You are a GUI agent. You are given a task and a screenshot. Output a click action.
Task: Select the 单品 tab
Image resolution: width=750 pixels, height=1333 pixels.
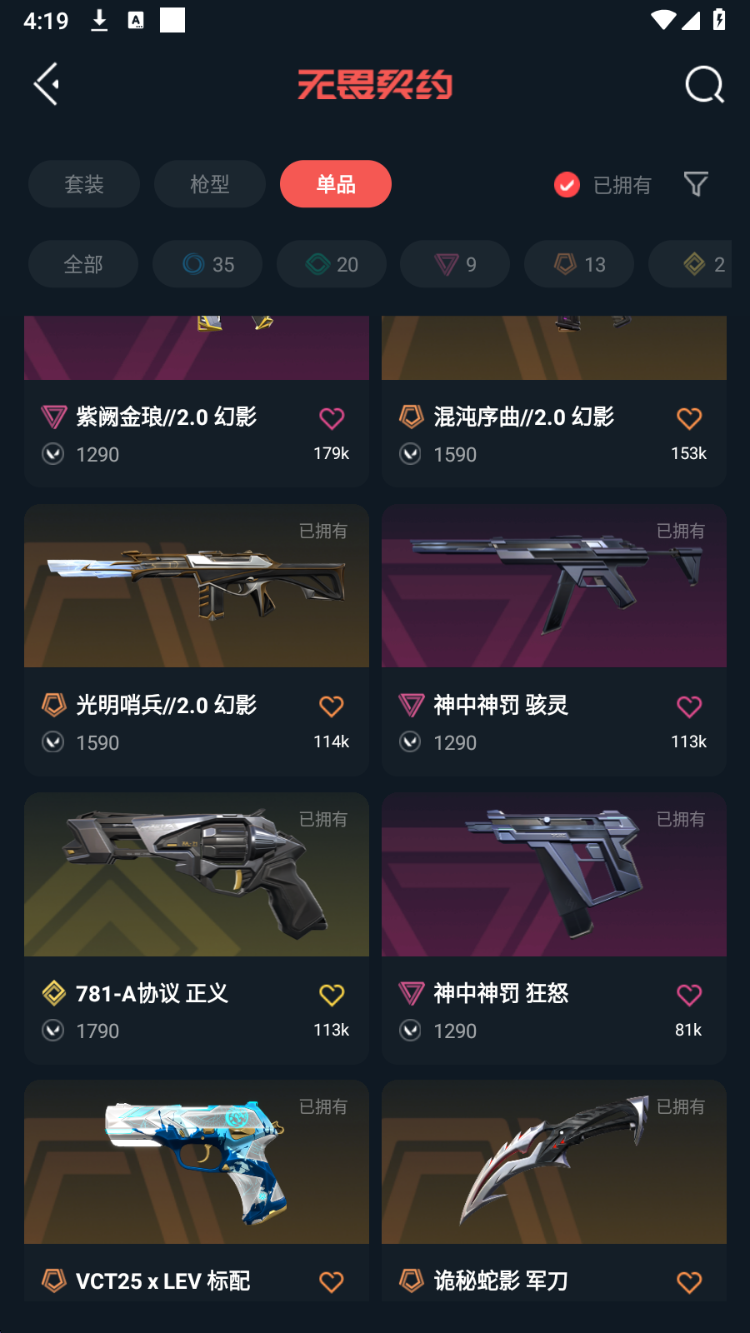[335, 184]
